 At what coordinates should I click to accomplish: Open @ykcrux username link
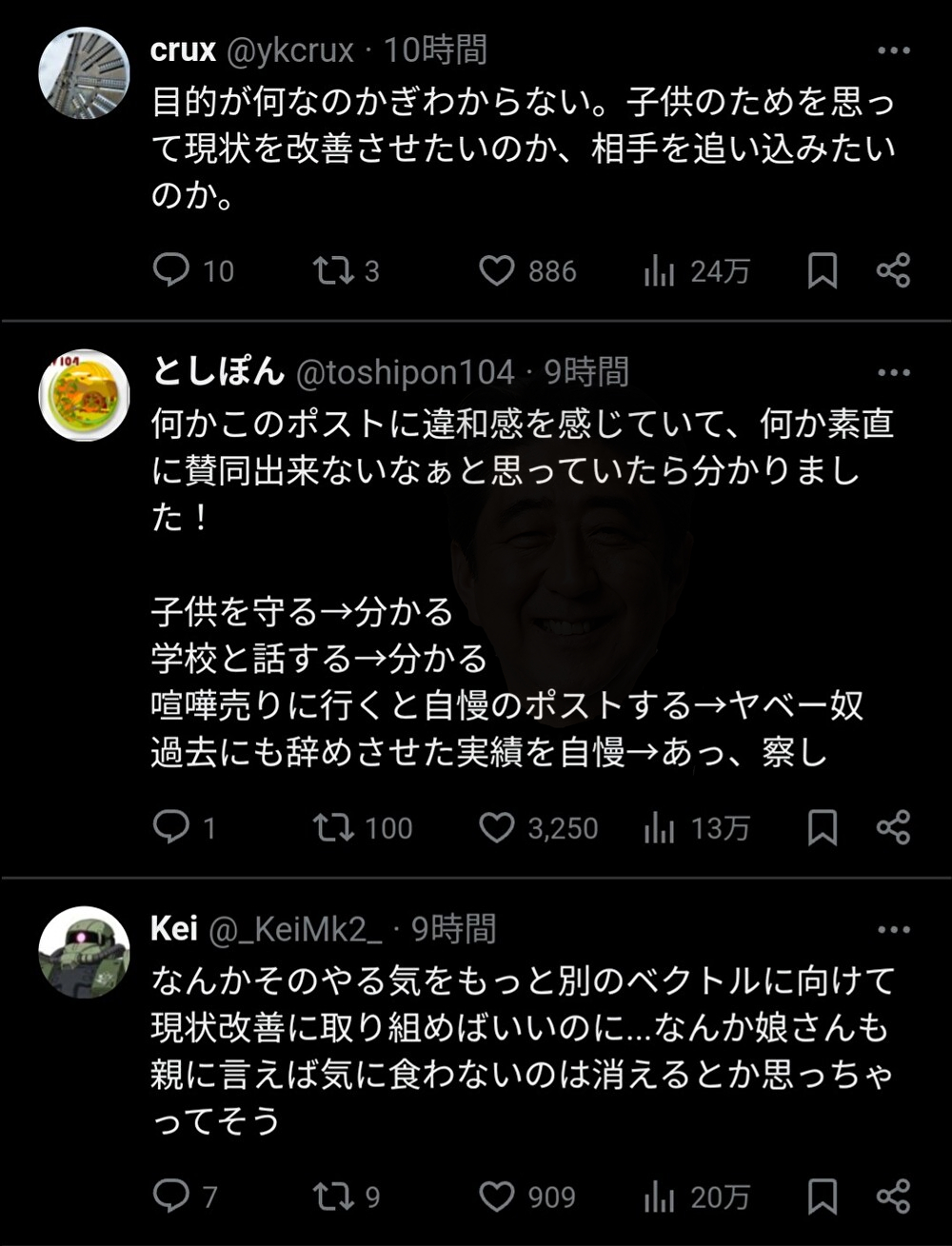click(290, 50)
